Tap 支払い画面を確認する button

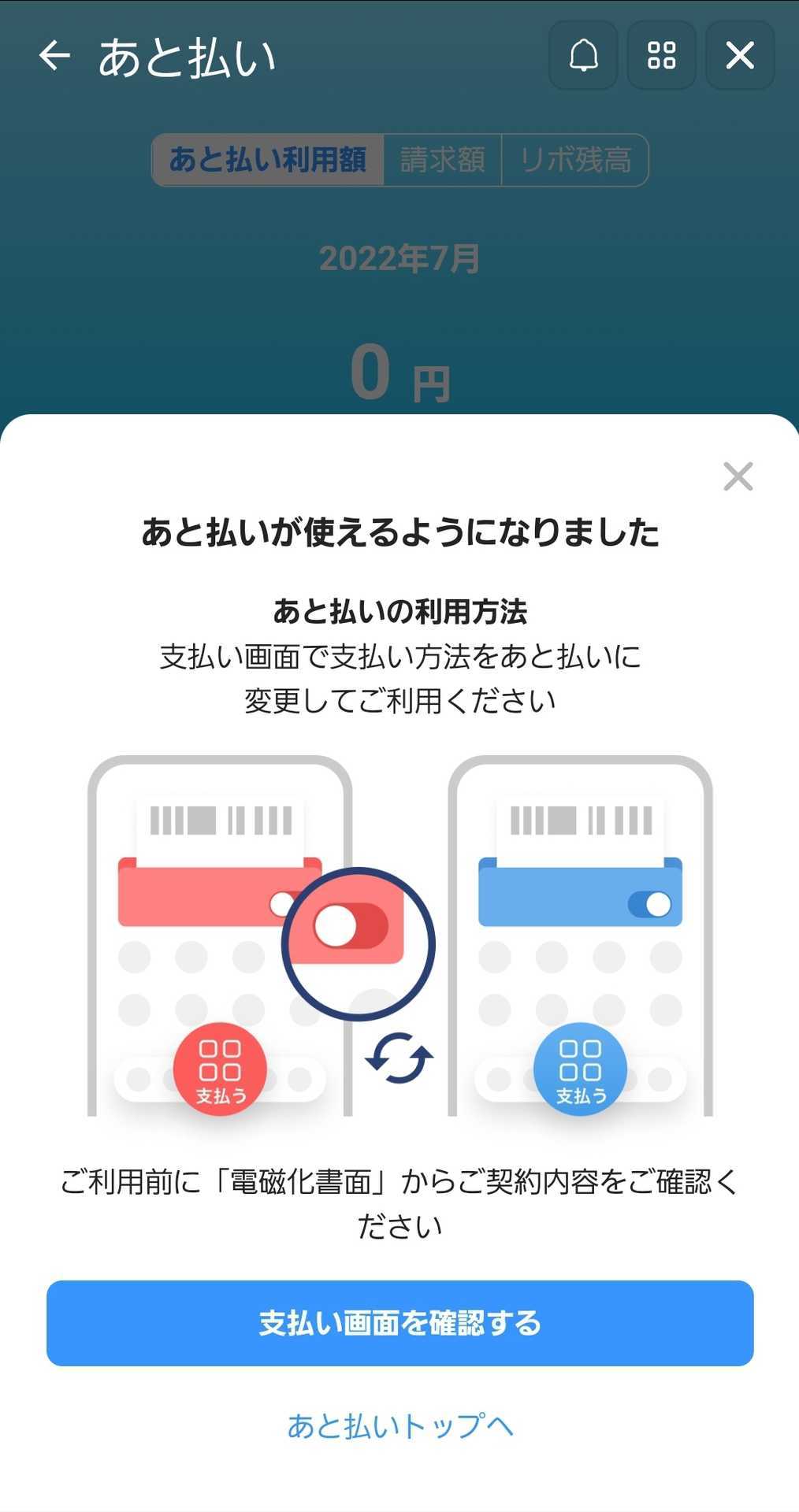(x=400, y=1323)
